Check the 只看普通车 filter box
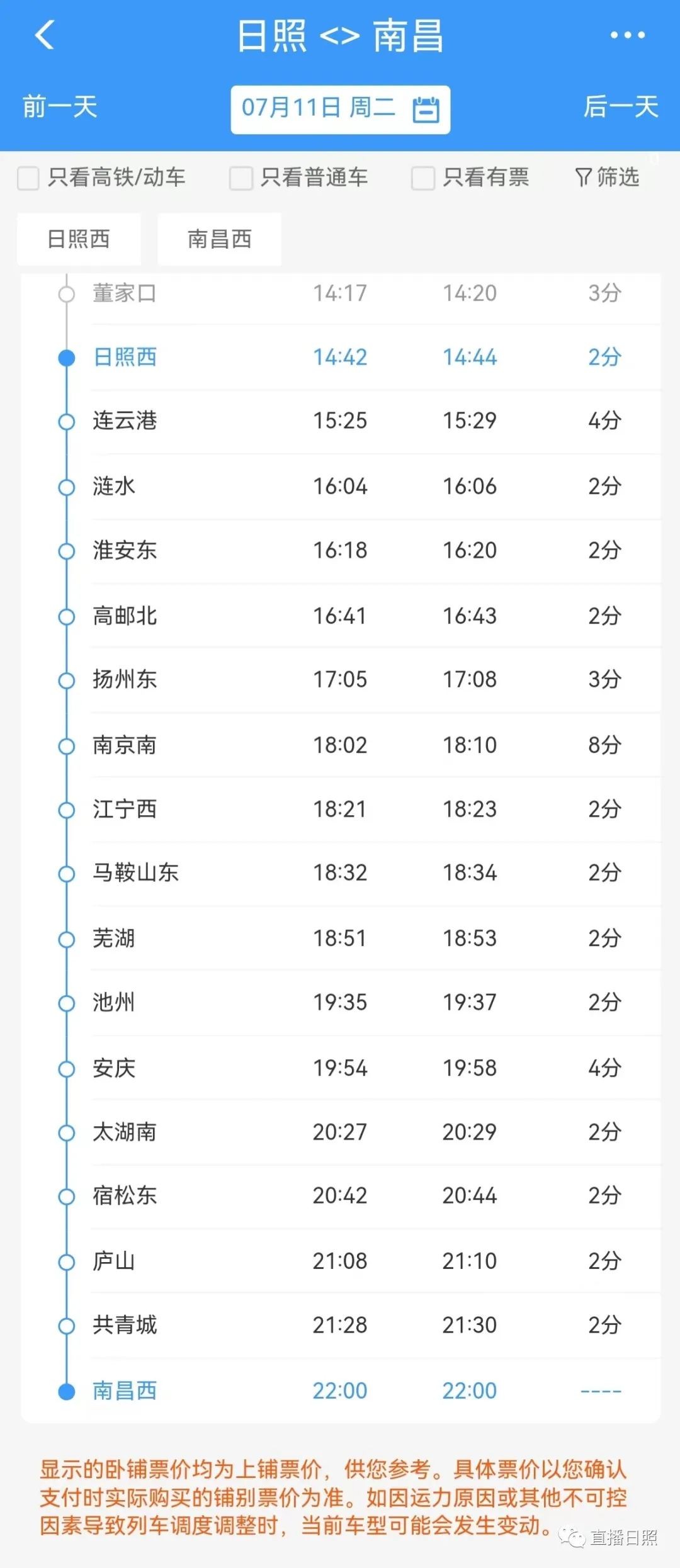Viewport: 680px width, 1568px height. [x=241, y=178]
